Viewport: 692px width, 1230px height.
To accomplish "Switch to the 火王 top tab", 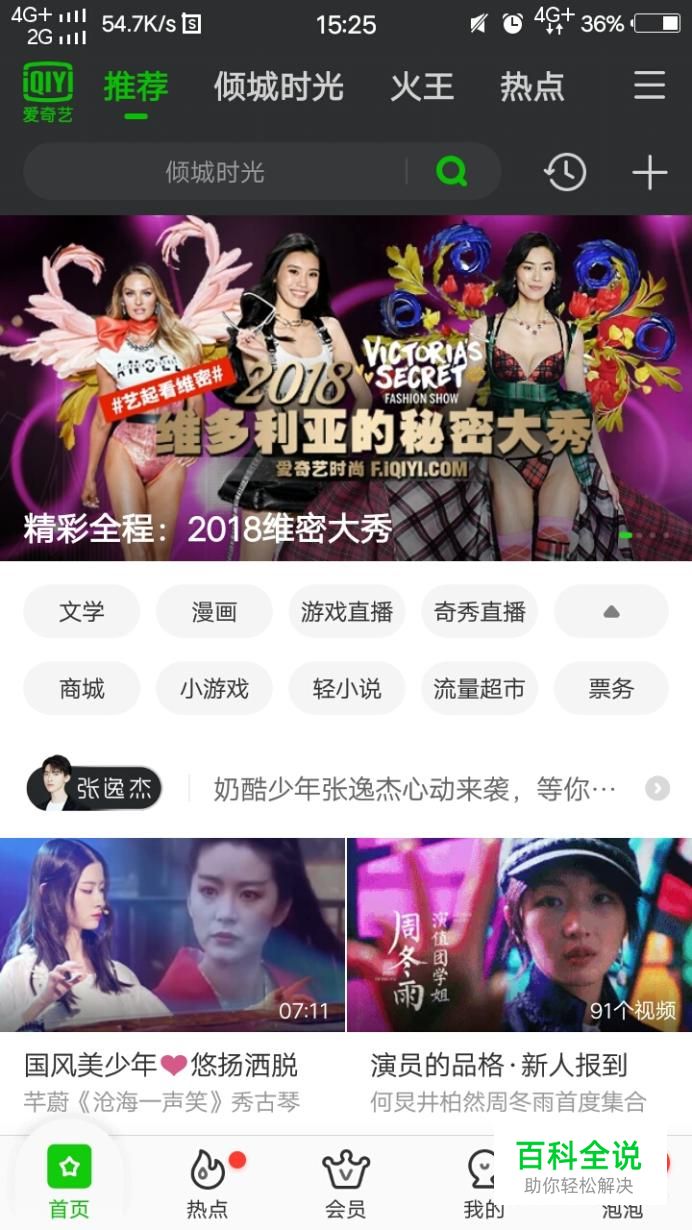I will 422,87.
